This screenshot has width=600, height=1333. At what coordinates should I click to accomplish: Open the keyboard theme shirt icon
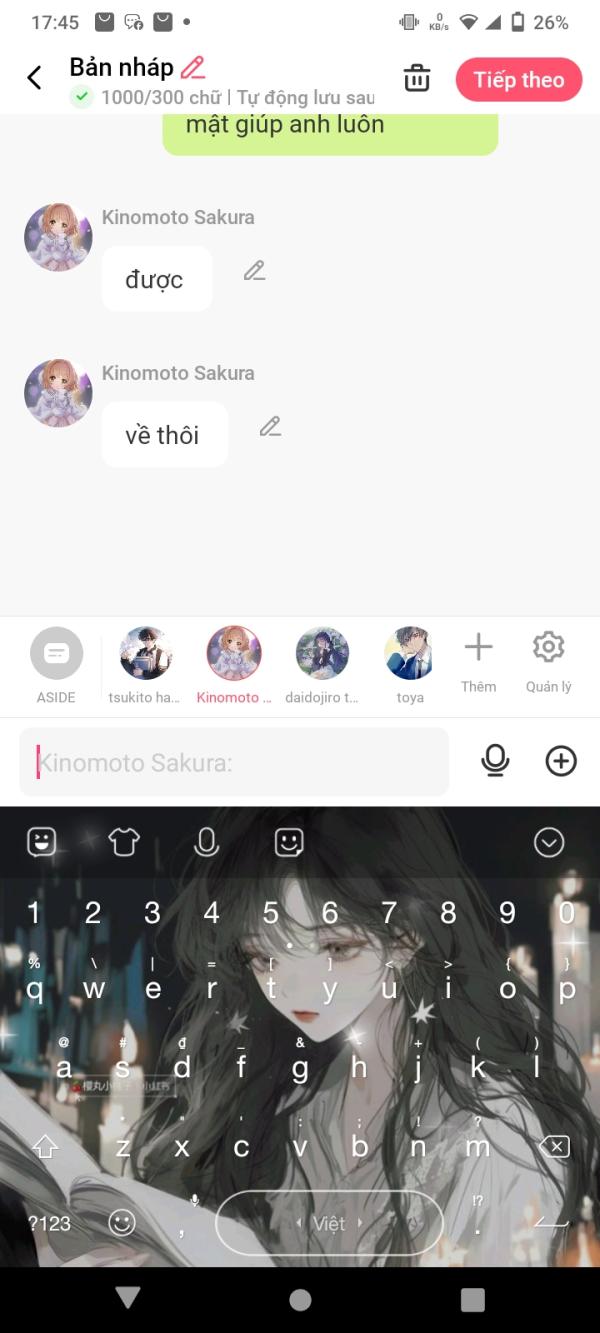124,842
